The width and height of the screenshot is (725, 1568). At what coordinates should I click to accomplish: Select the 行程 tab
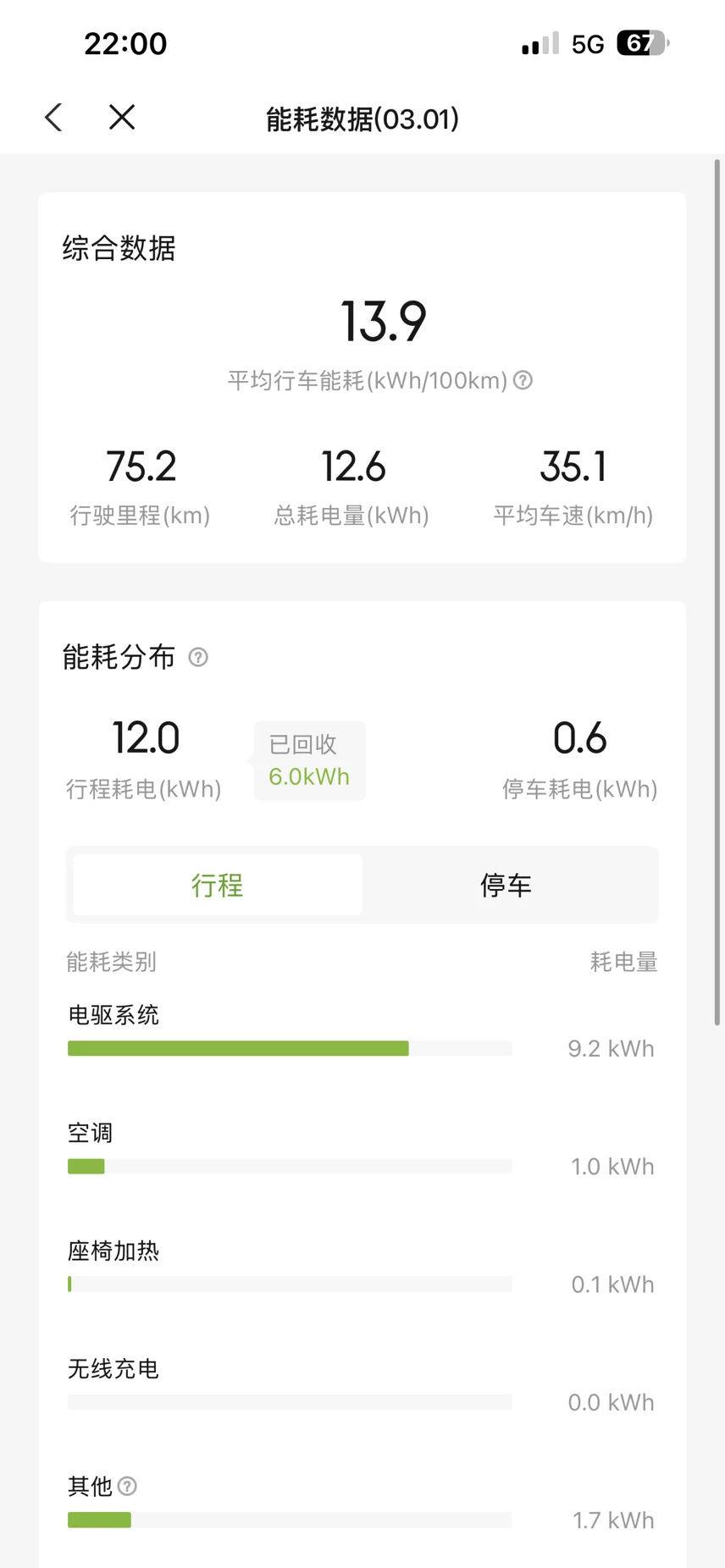(218, 885)
